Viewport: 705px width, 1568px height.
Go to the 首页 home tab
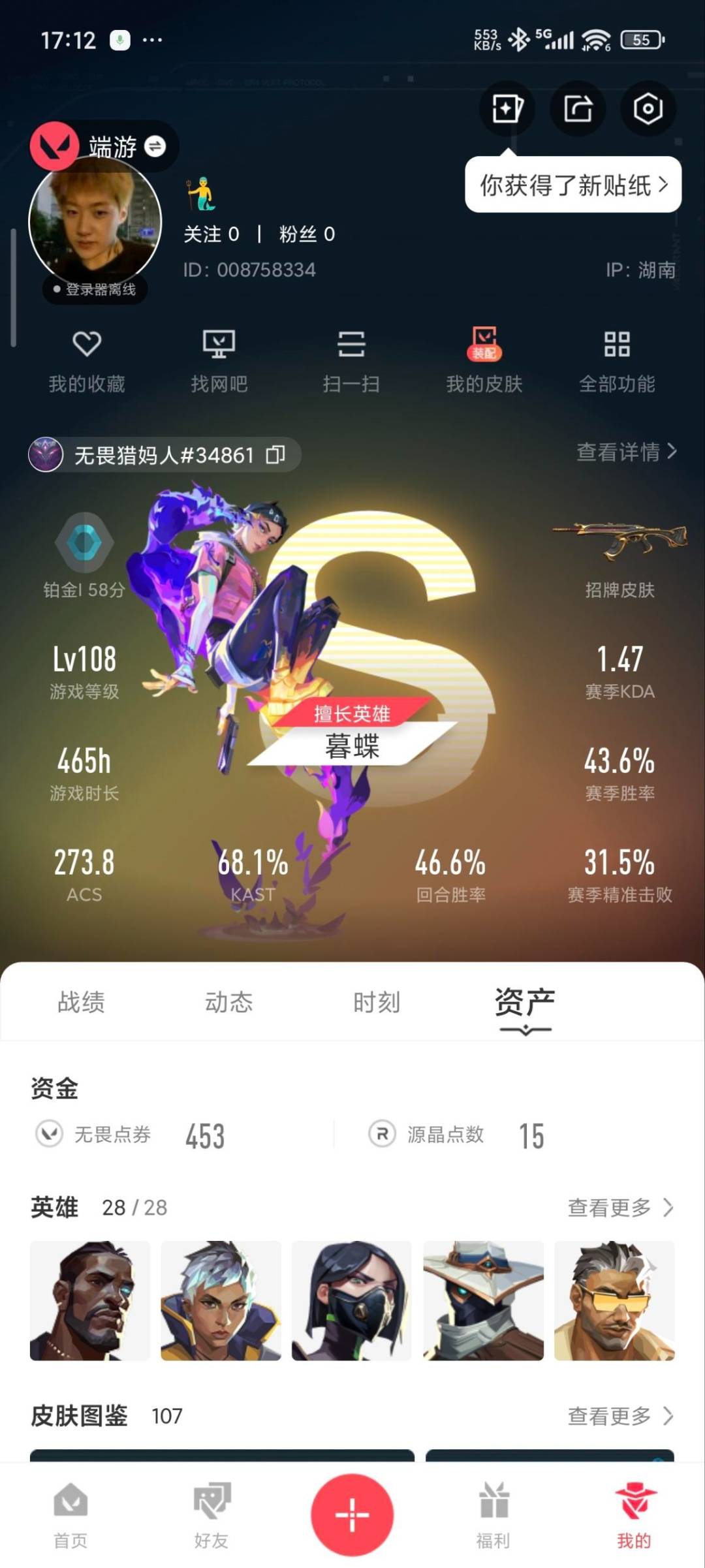click(x=70, y=1514)
